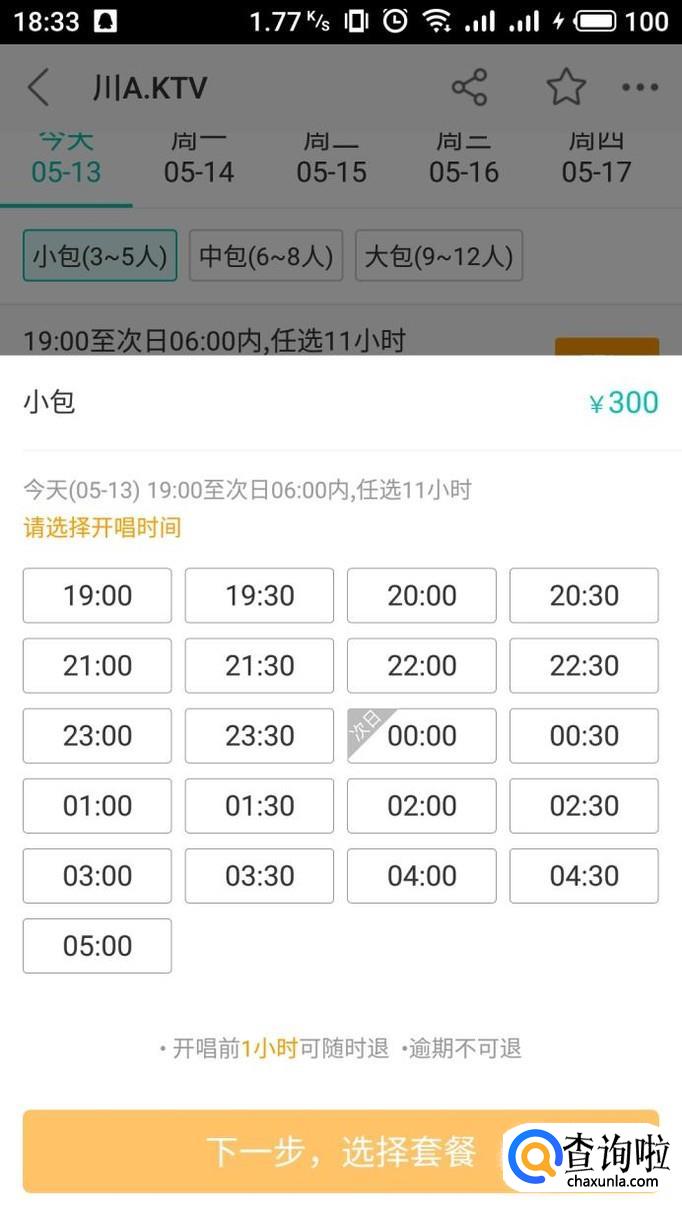Screen dimensions: 682x1212
Task: Tap the 21:00 time slot
Action: point(97,666)
